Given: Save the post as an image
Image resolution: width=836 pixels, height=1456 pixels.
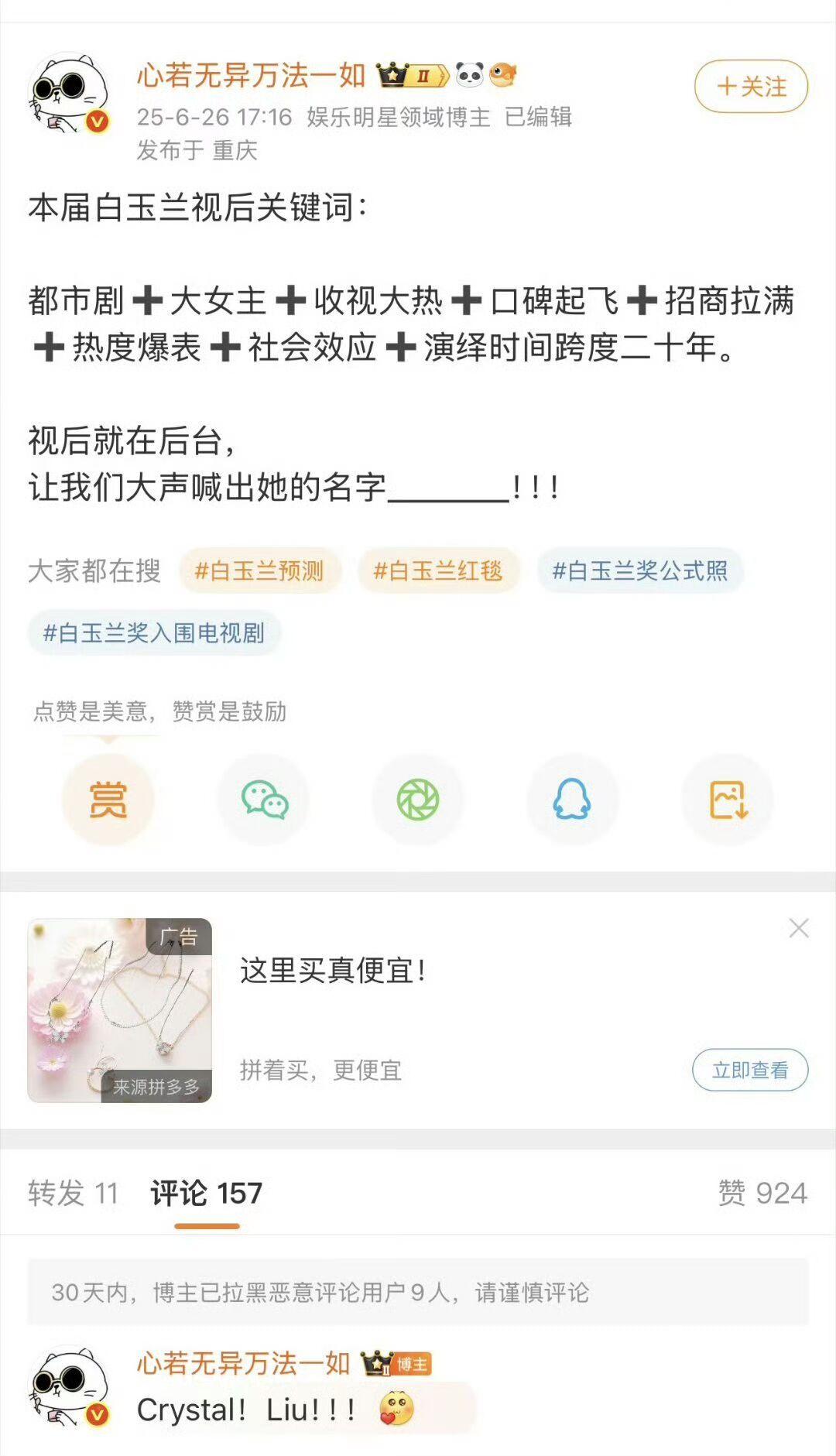Looking at the screenshot, I should click(728, 800).
